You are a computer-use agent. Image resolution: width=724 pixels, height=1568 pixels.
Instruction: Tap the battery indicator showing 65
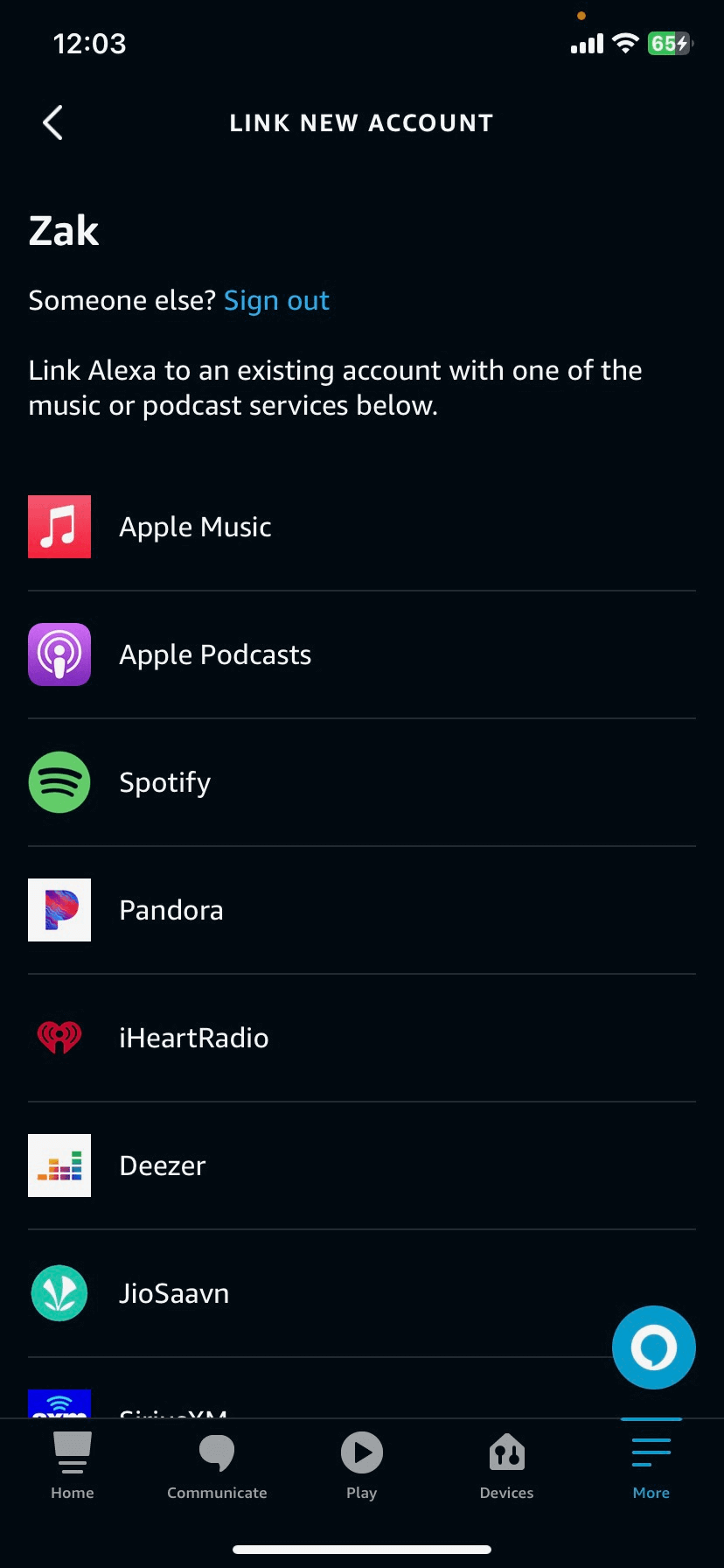click(668, 44)
